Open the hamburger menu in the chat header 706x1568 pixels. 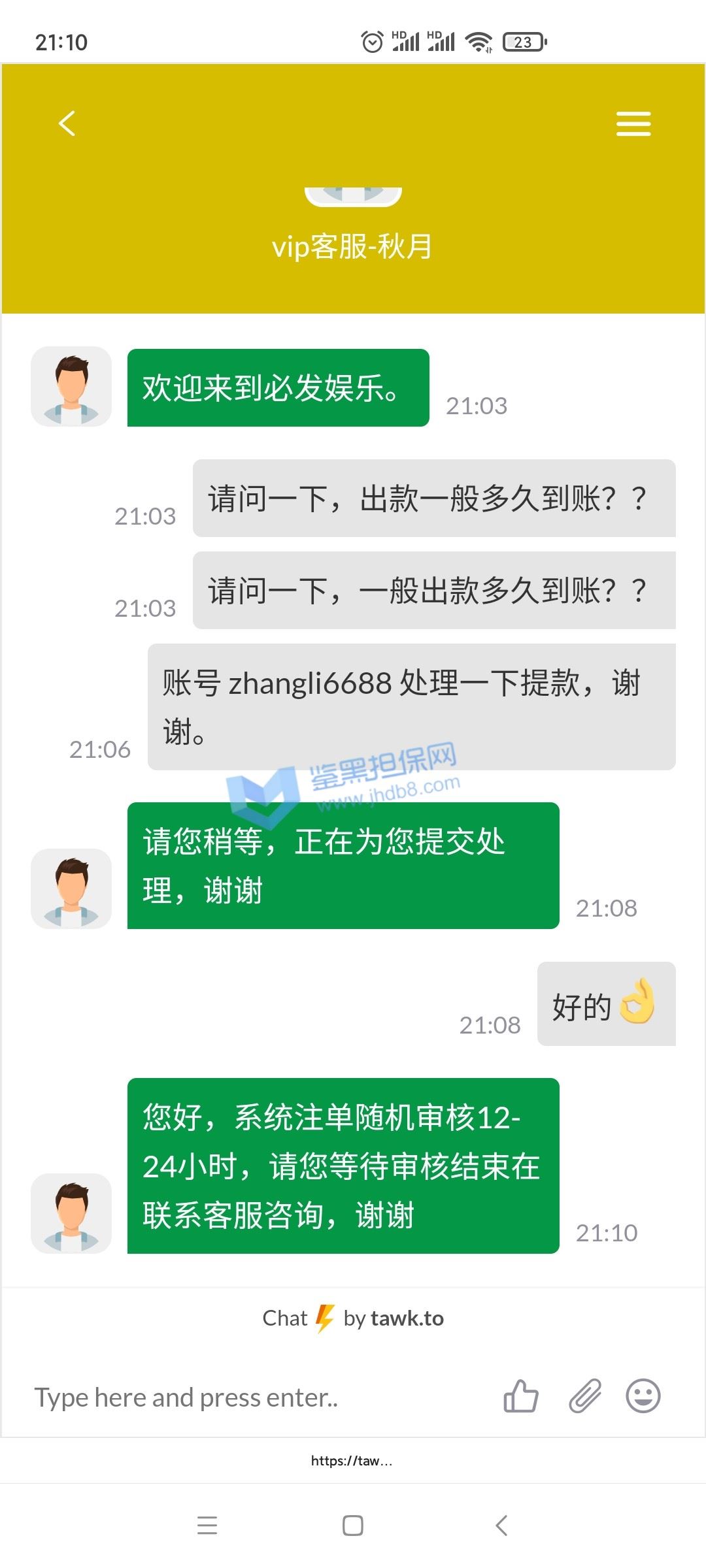633,123
